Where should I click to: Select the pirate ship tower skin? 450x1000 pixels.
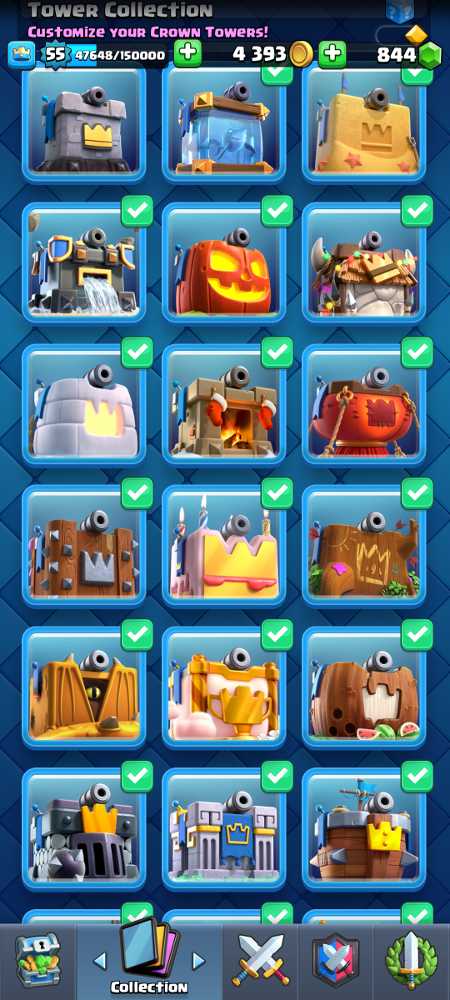click(x=364, y=828)
